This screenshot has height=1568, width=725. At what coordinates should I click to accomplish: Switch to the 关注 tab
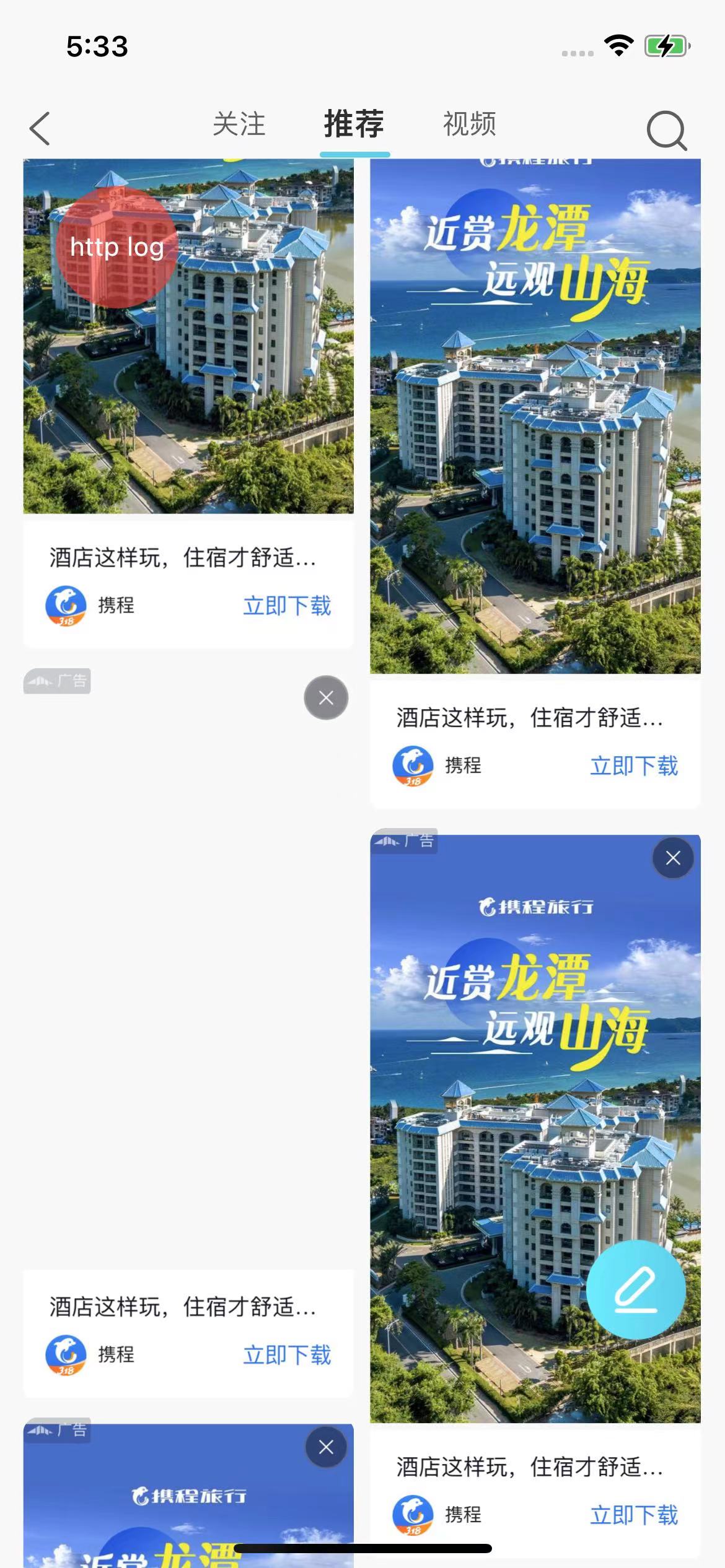coord(239,124)
